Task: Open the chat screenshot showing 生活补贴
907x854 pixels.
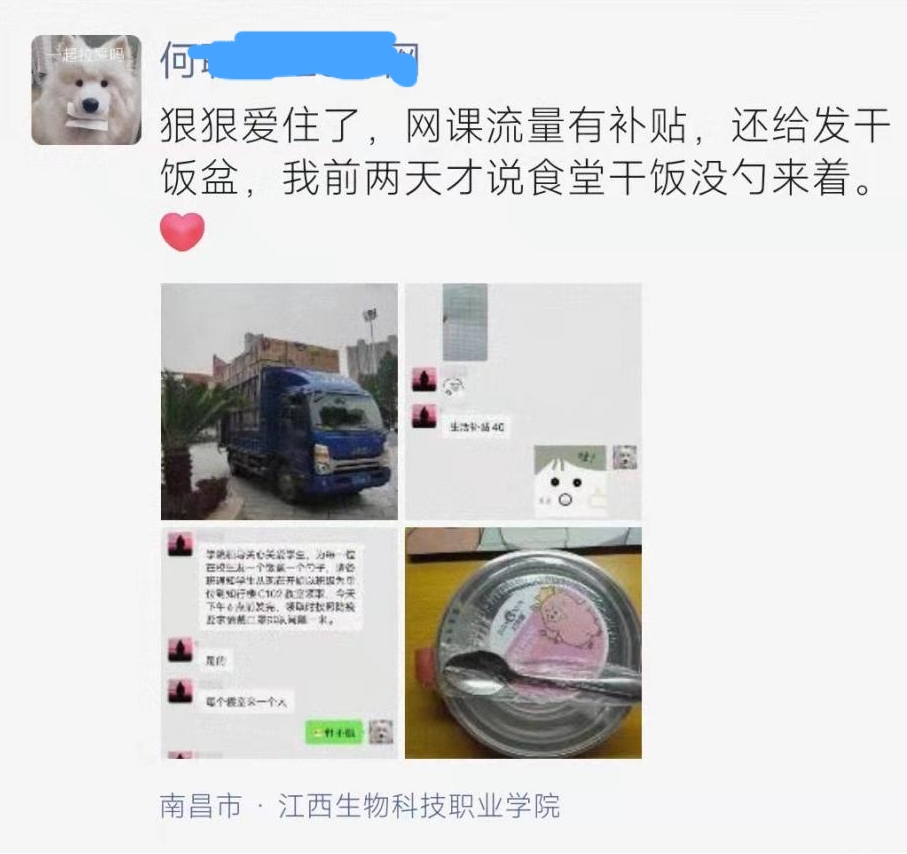Action: pyautogui.click(x=522, y=401)
